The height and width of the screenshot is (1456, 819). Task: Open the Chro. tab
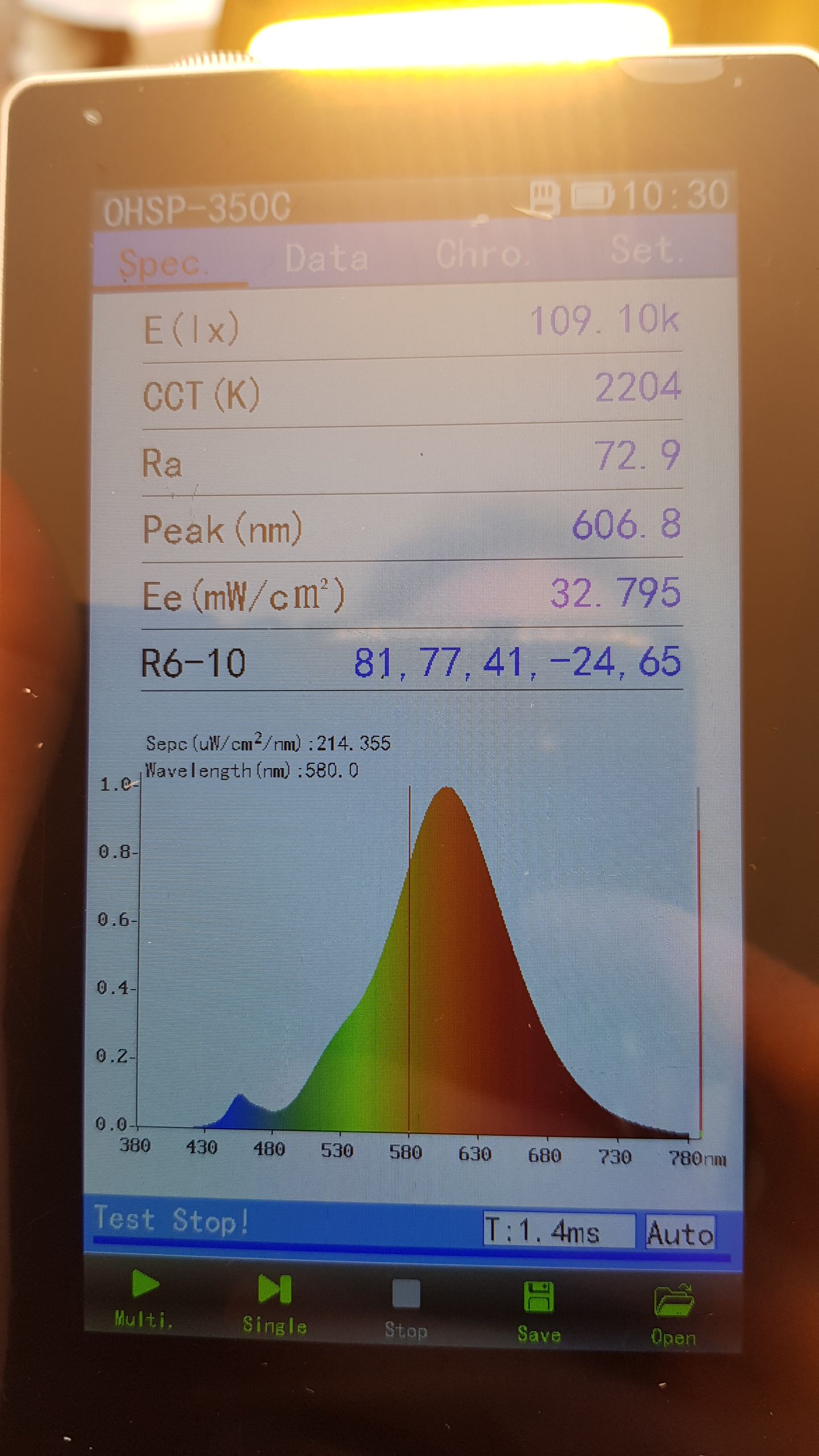(481, 254)
